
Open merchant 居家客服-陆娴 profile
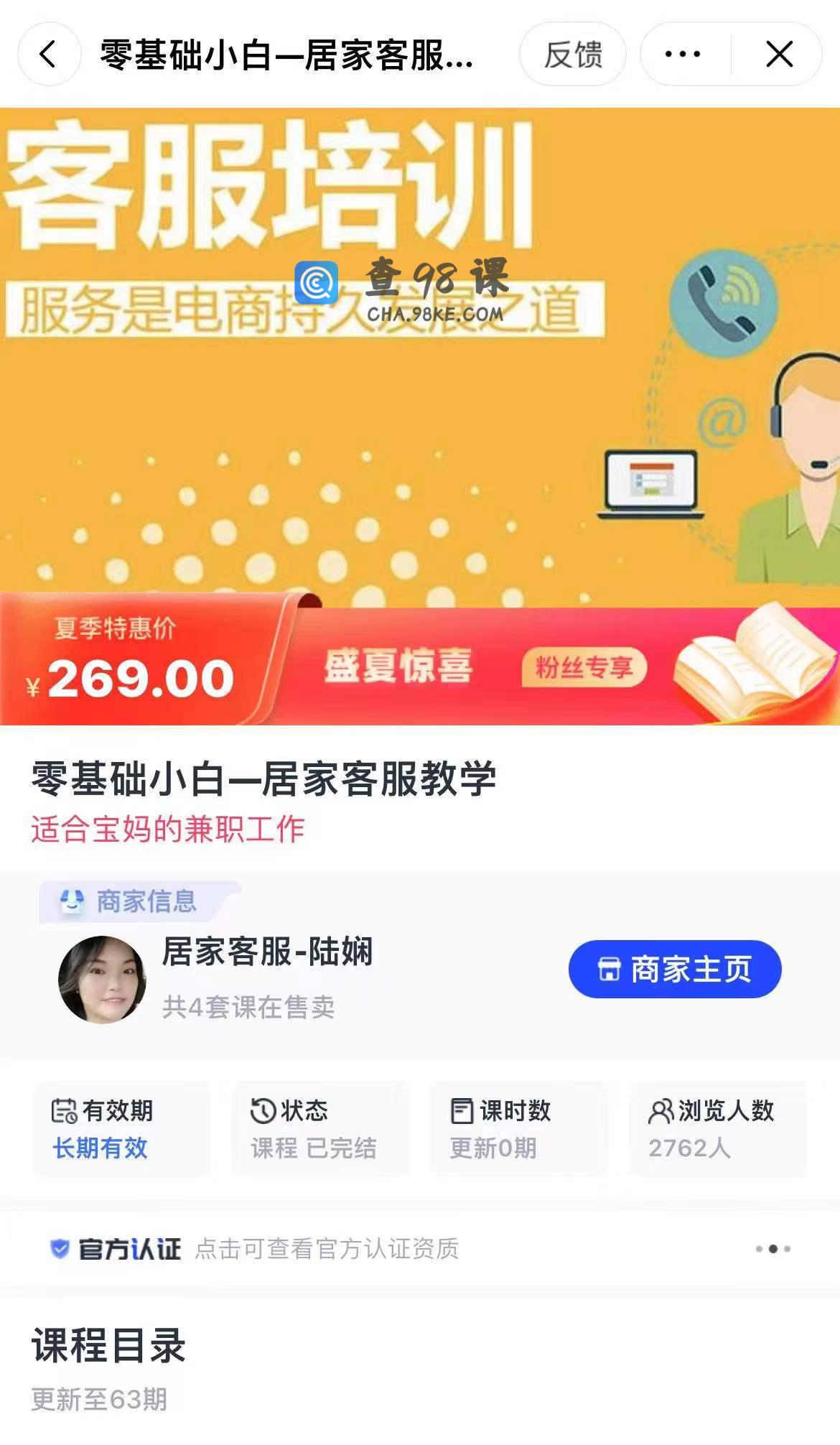coord(266,952)
